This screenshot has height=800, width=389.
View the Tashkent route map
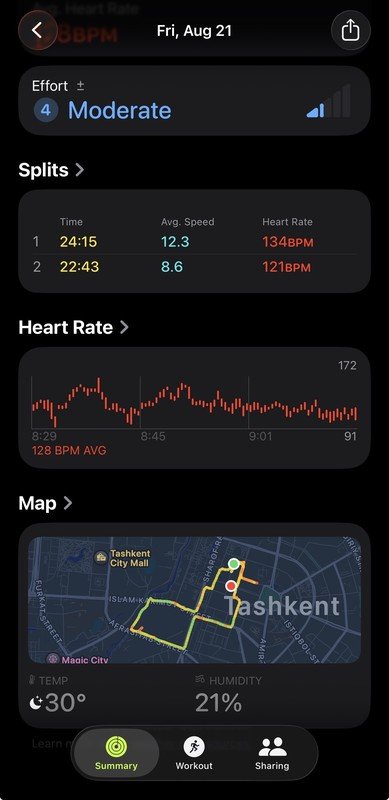(194, 600)
